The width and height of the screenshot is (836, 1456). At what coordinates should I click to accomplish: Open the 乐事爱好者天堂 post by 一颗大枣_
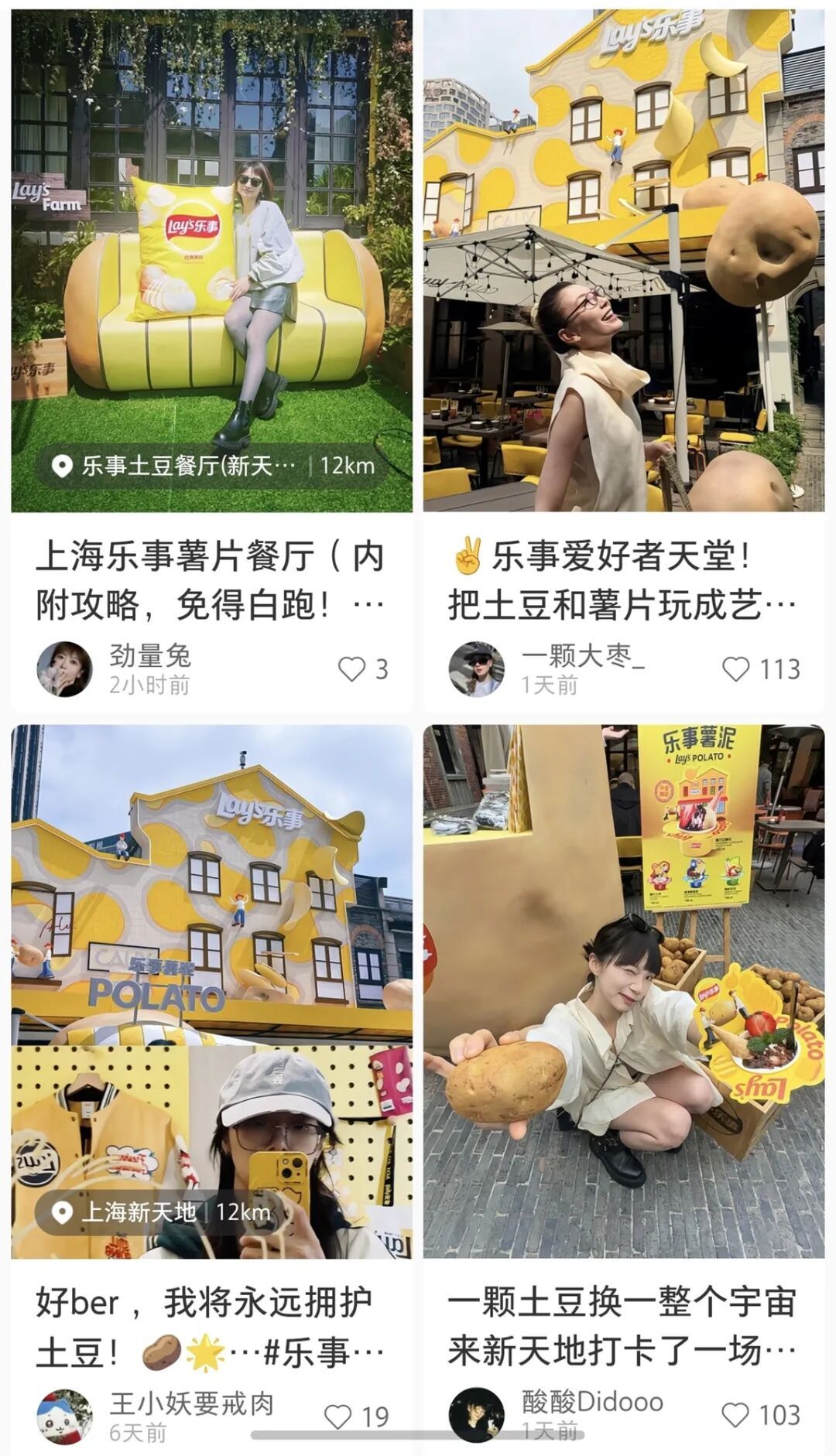coord(622,580)
